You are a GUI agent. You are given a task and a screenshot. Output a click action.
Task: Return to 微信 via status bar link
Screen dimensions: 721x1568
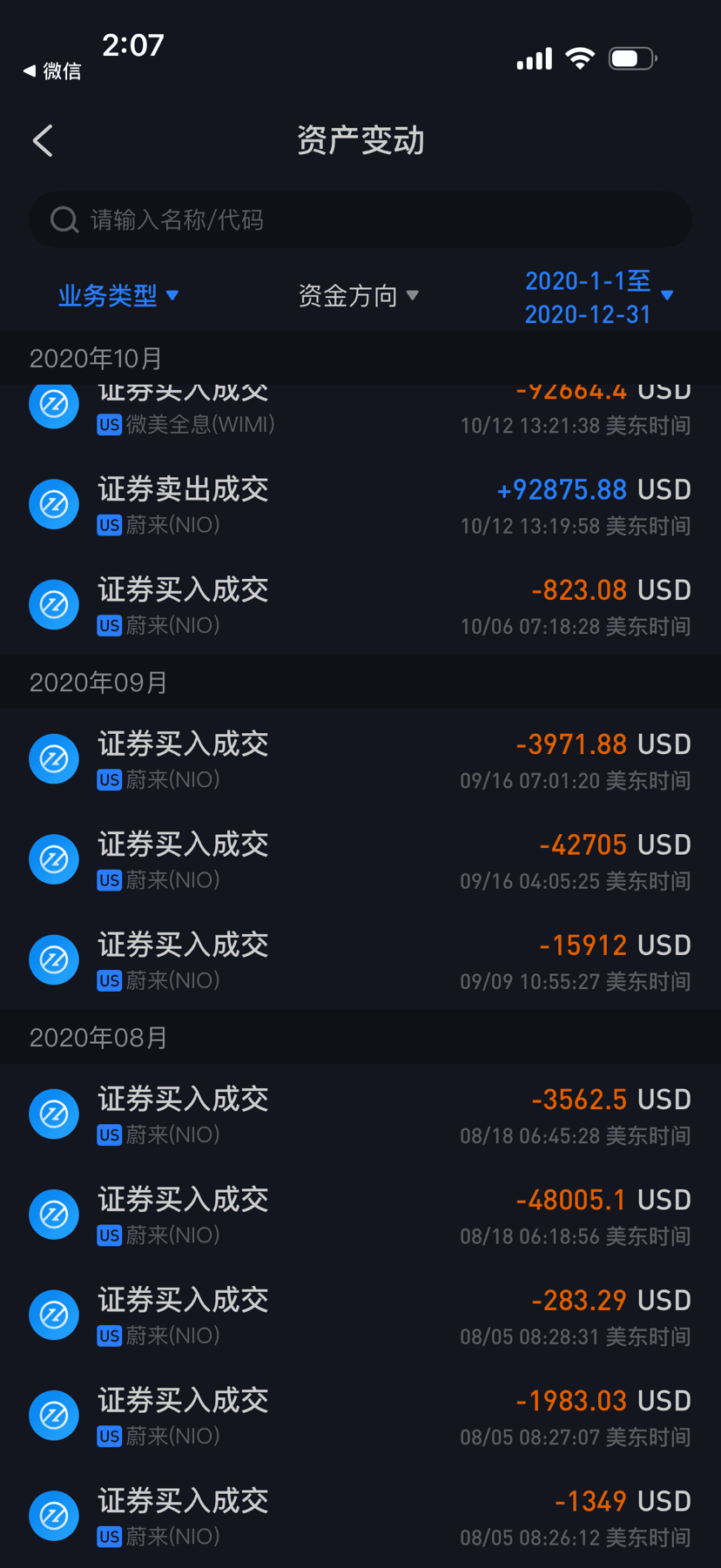pyautogui.click(x=52, y=71)
